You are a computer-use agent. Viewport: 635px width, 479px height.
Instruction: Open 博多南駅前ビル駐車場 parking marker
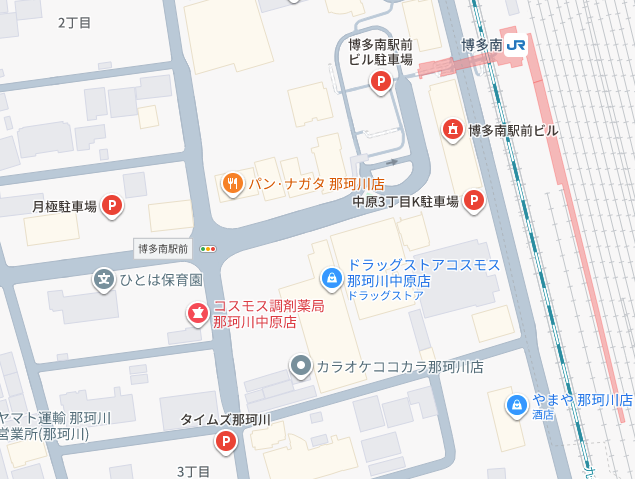380,83
